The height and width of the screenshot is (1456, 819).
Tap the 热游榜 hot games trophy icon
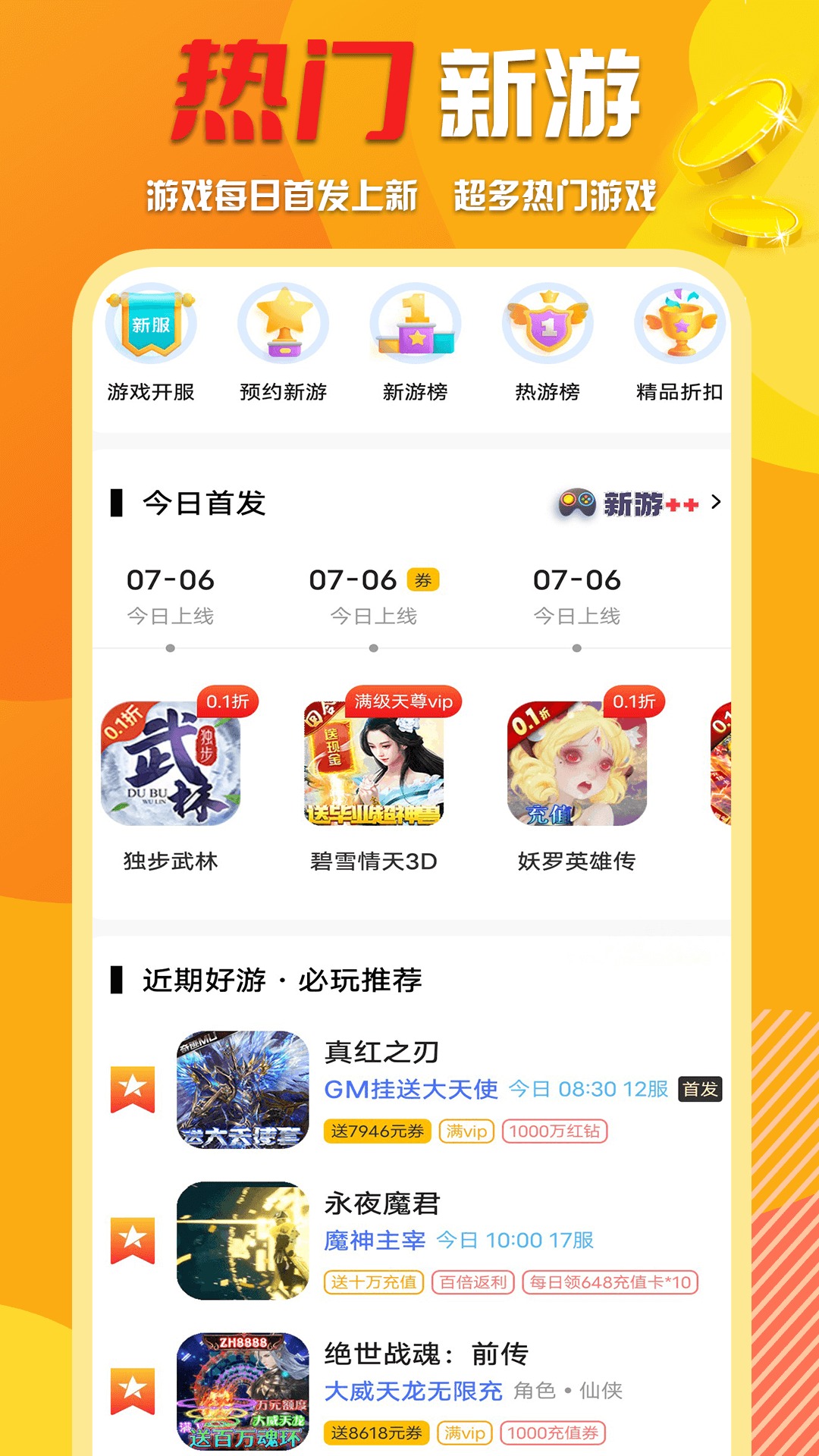(548, 322)
